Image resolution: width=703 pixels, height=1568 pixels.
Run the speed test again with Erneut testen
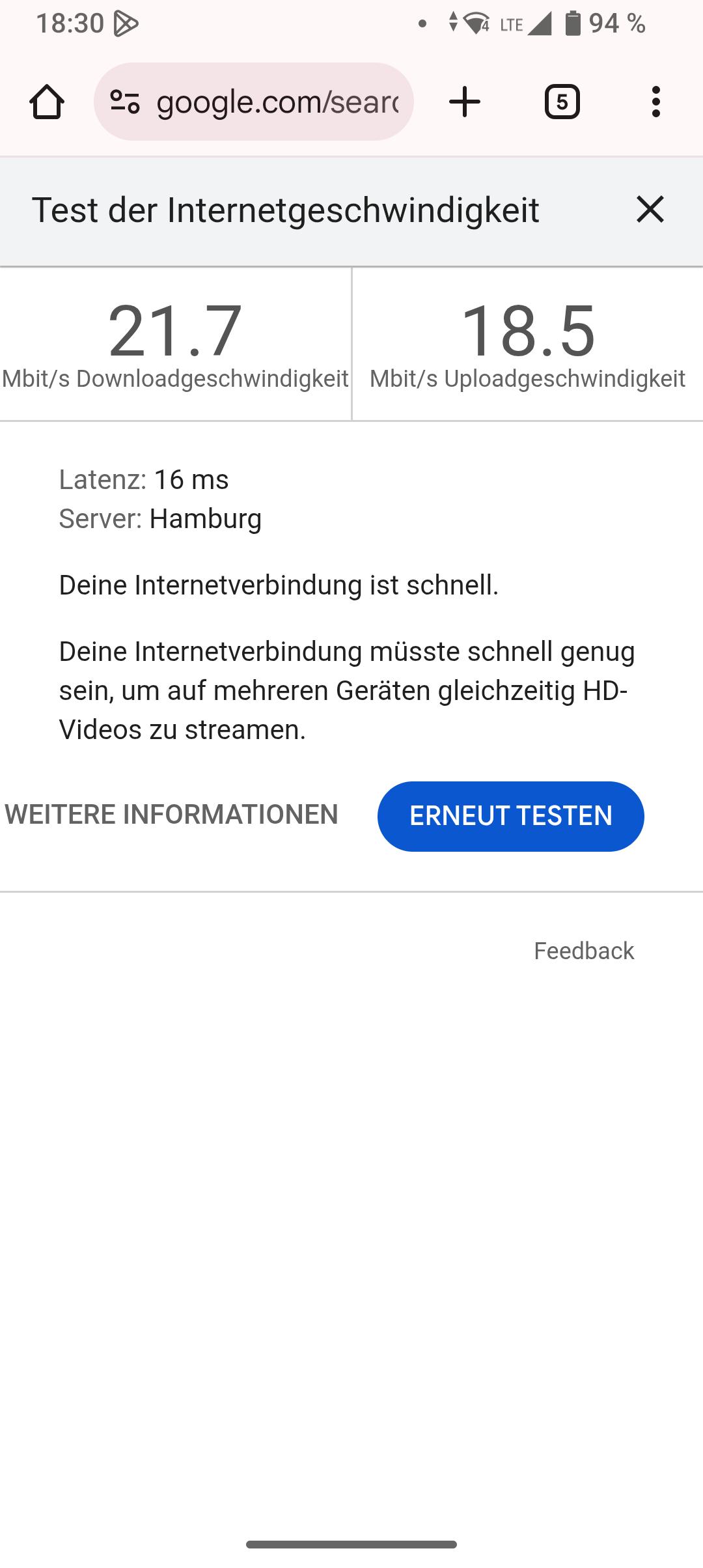(510, 816)
